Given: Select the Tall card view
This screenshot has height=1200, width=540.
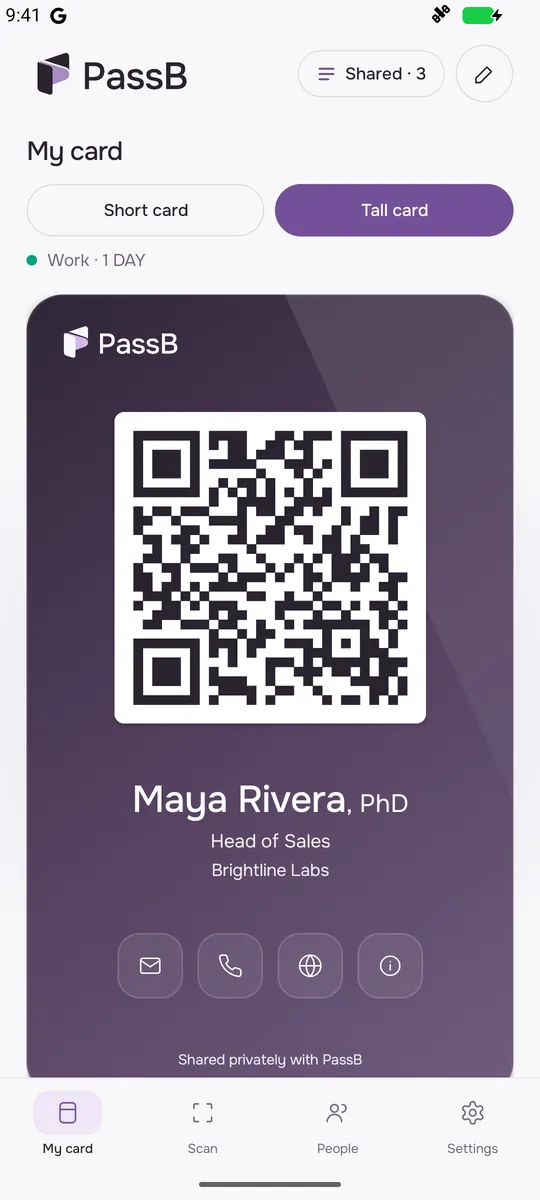Looking at the screenshot, I should [394, 210].
